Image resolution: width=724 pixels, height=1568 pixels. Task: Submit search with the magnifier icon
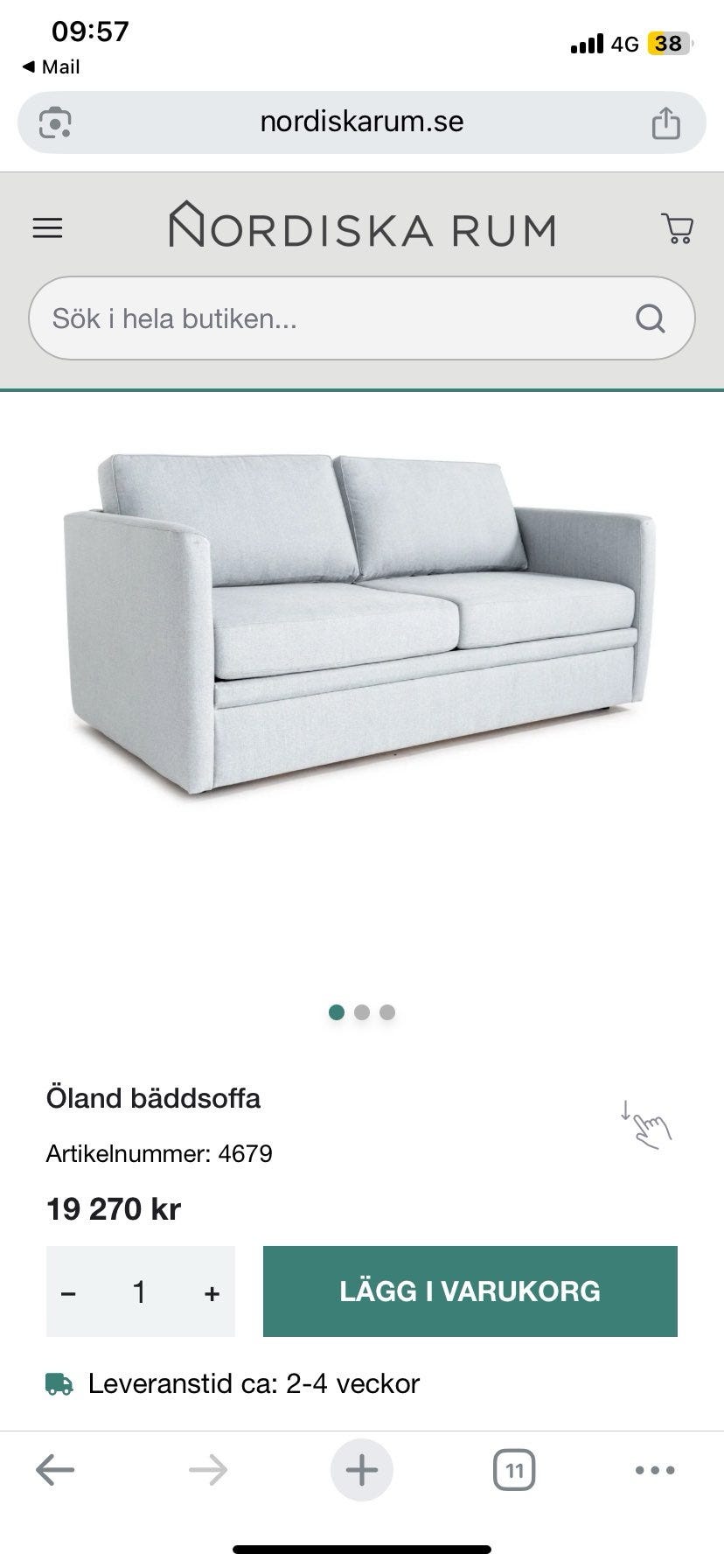(x=650, y=318)
